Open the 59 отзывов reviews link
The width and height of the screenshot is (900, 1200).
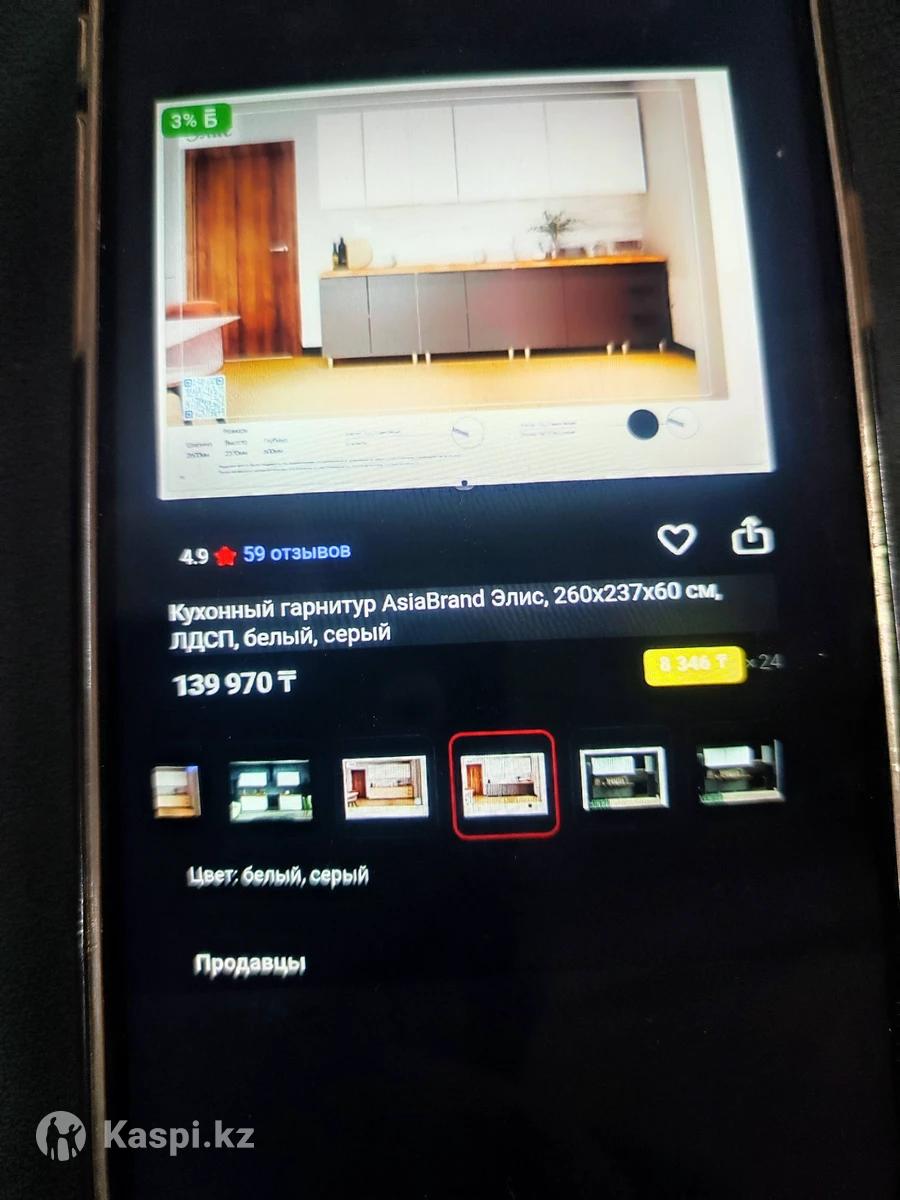(296, 553)
